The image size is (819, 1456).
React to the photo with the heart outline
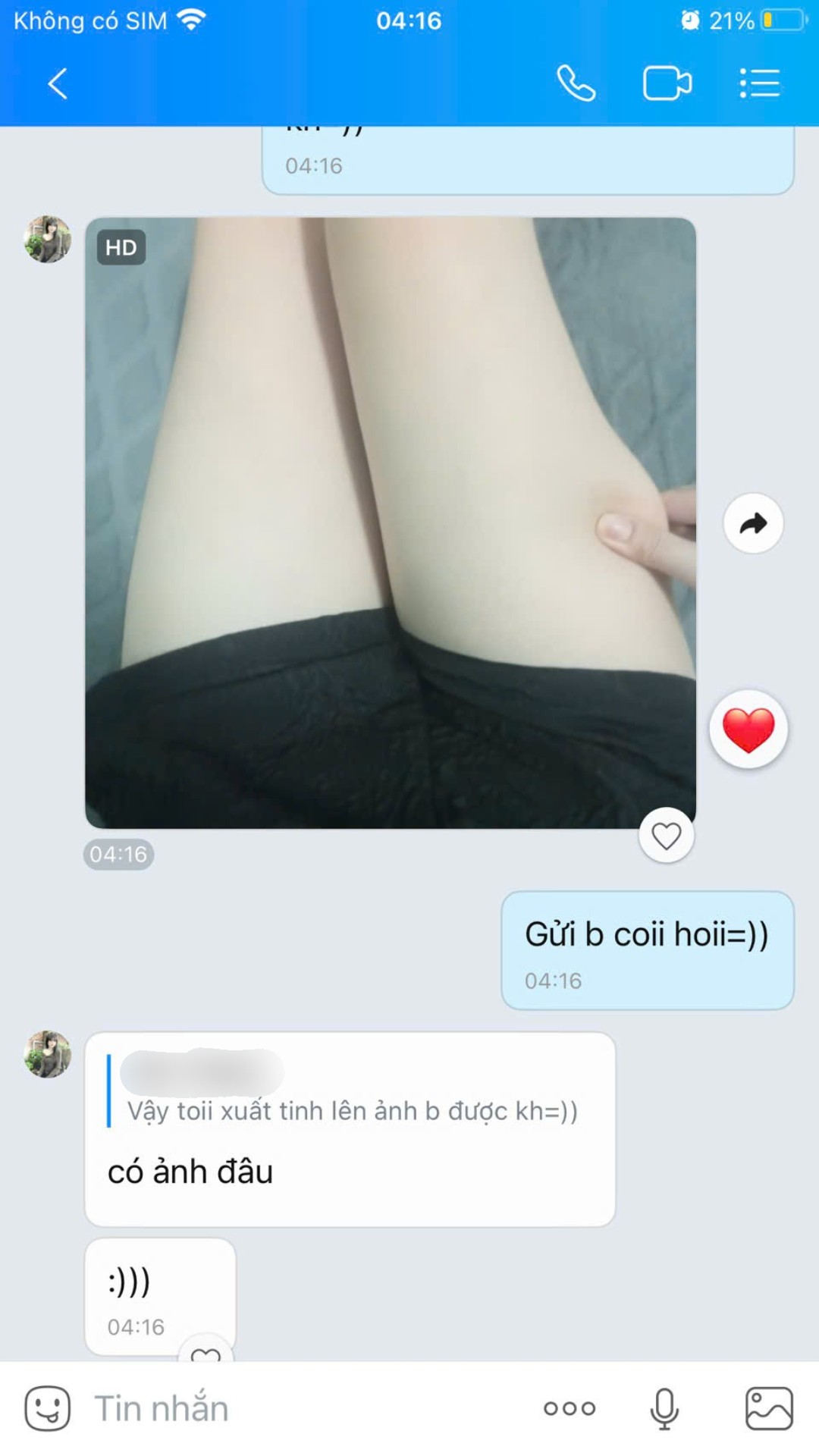[667, 836]
